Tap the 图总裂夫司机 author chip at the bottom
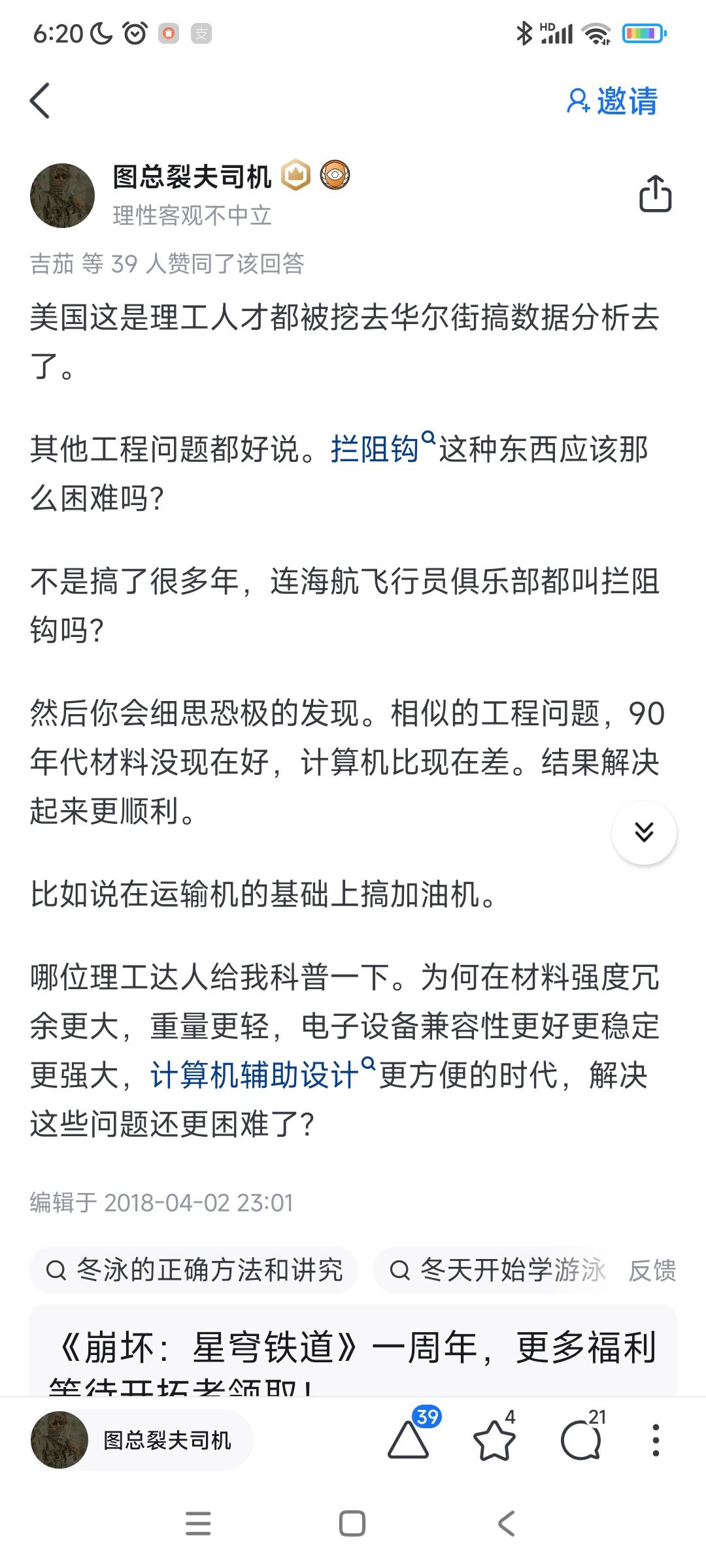Image resolution: width=706 pixels, height=1568 pixels. [141, 1440]
